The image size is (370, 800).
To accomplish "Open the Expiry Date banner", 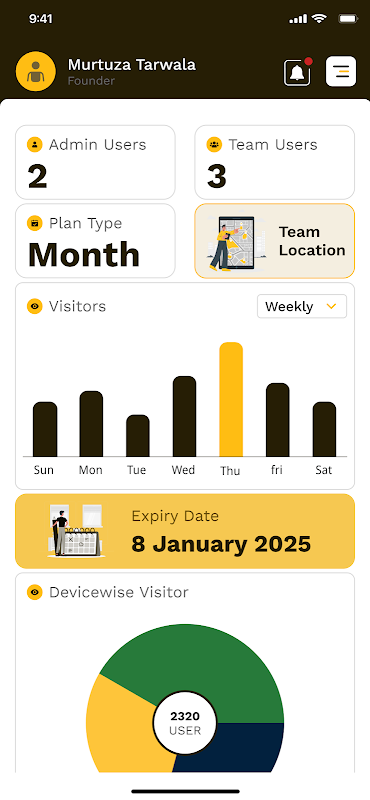I will coord(185,531).
